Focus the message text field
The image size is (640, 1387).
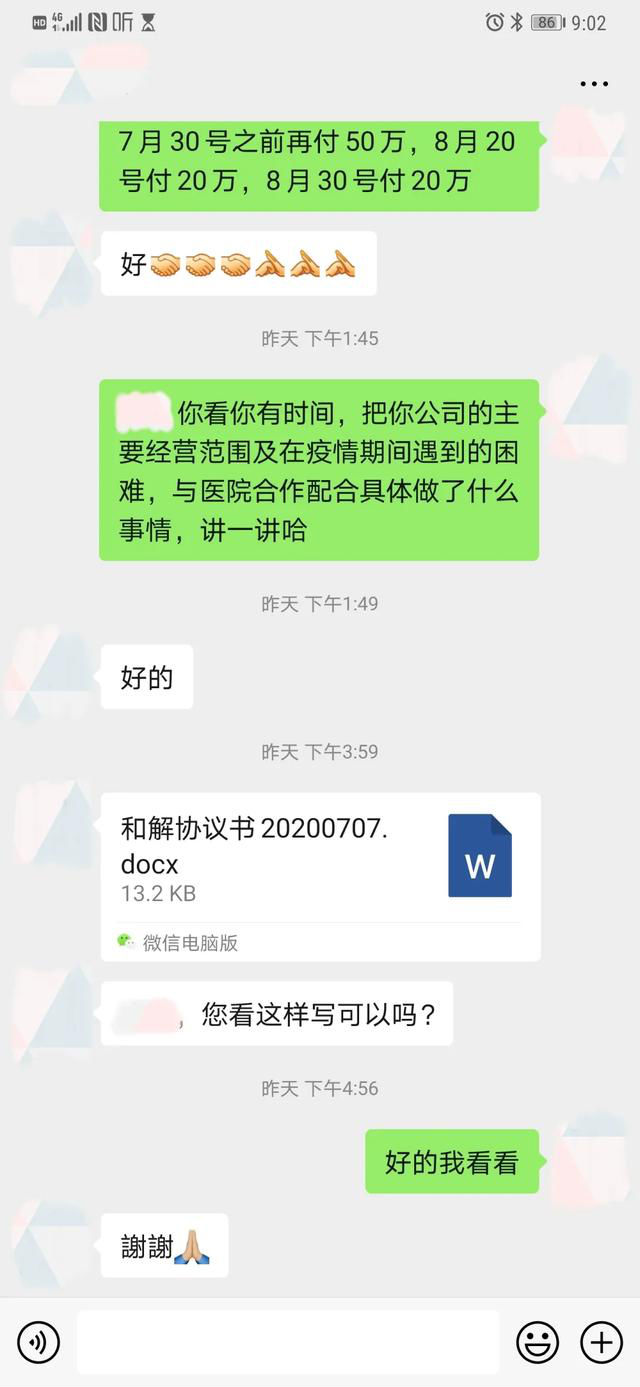pyautogui.click(x=288, y=1342)
